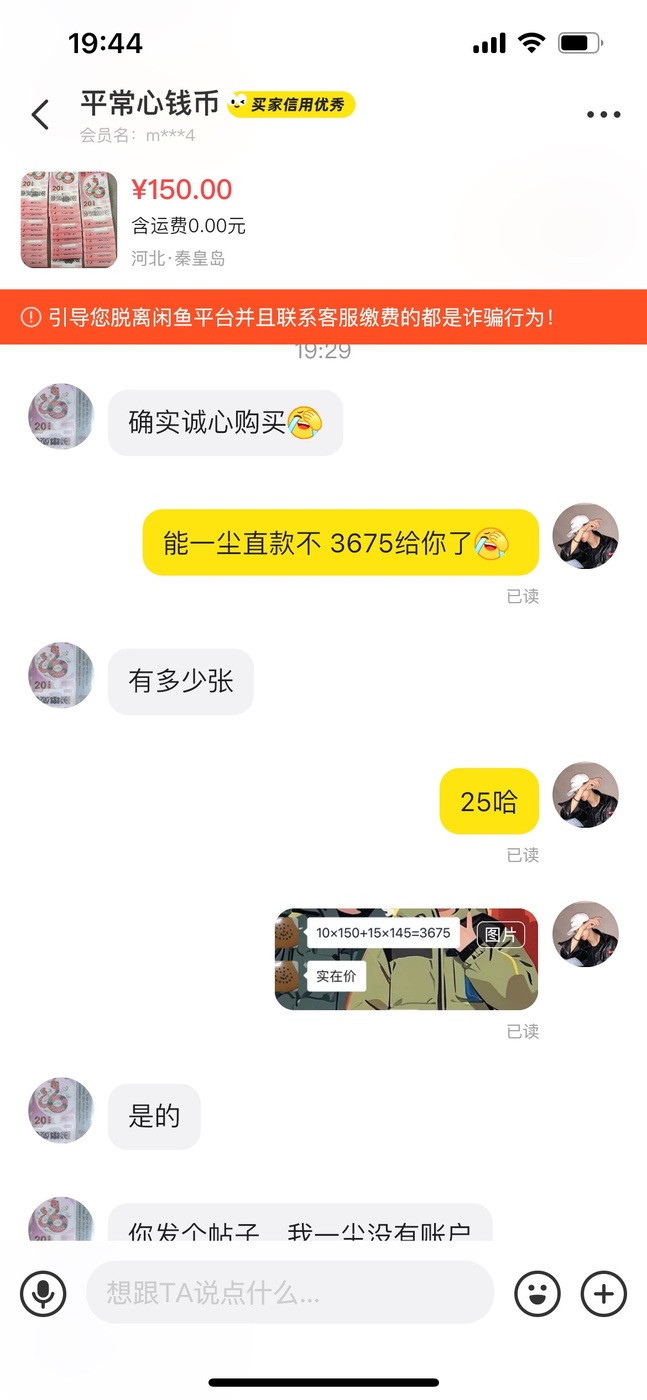This screenshot has height=1400, width=647.
Task: Open the sent image '10×150+15×145=3675'
Action: coord(406,959)
